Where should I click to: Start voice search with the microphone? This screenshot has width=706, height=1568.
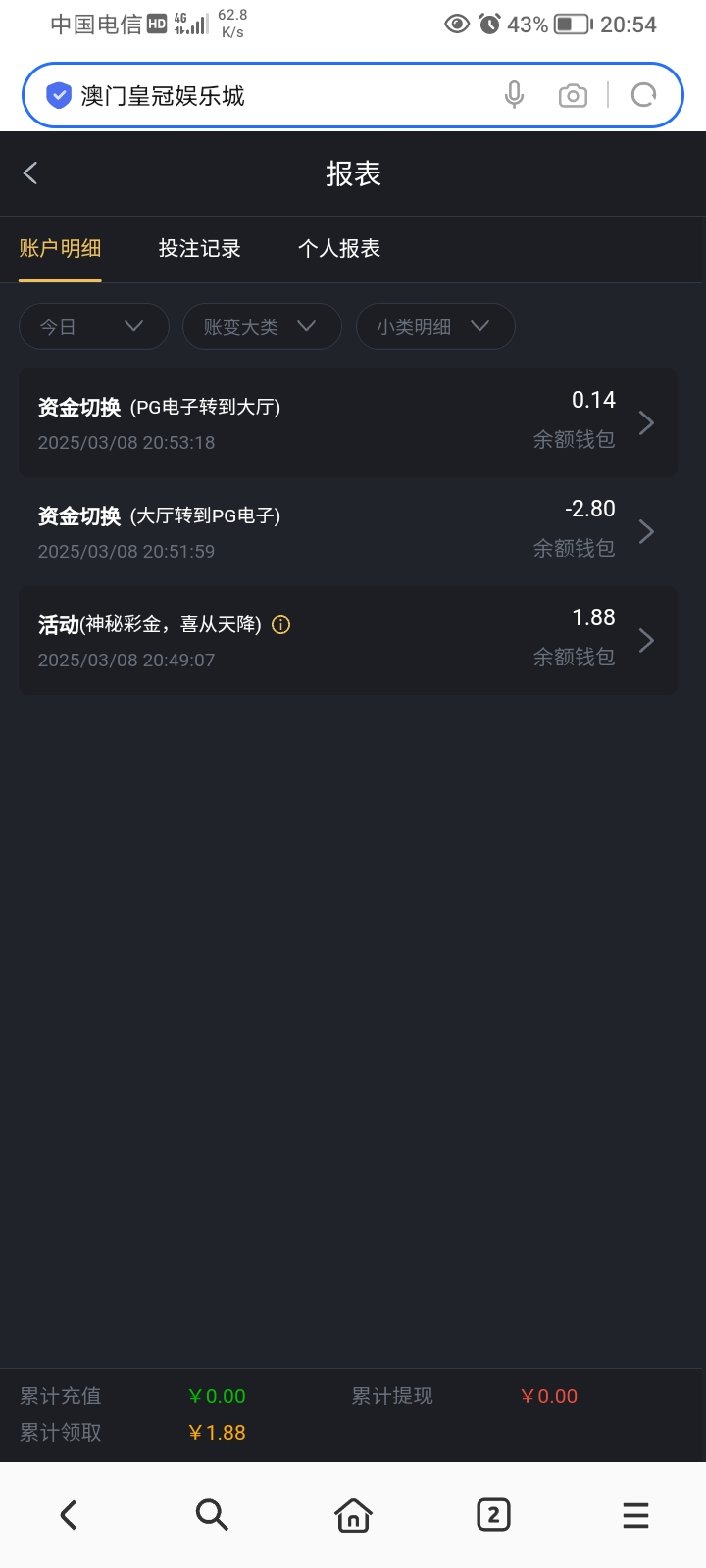(x=514, y=95)
